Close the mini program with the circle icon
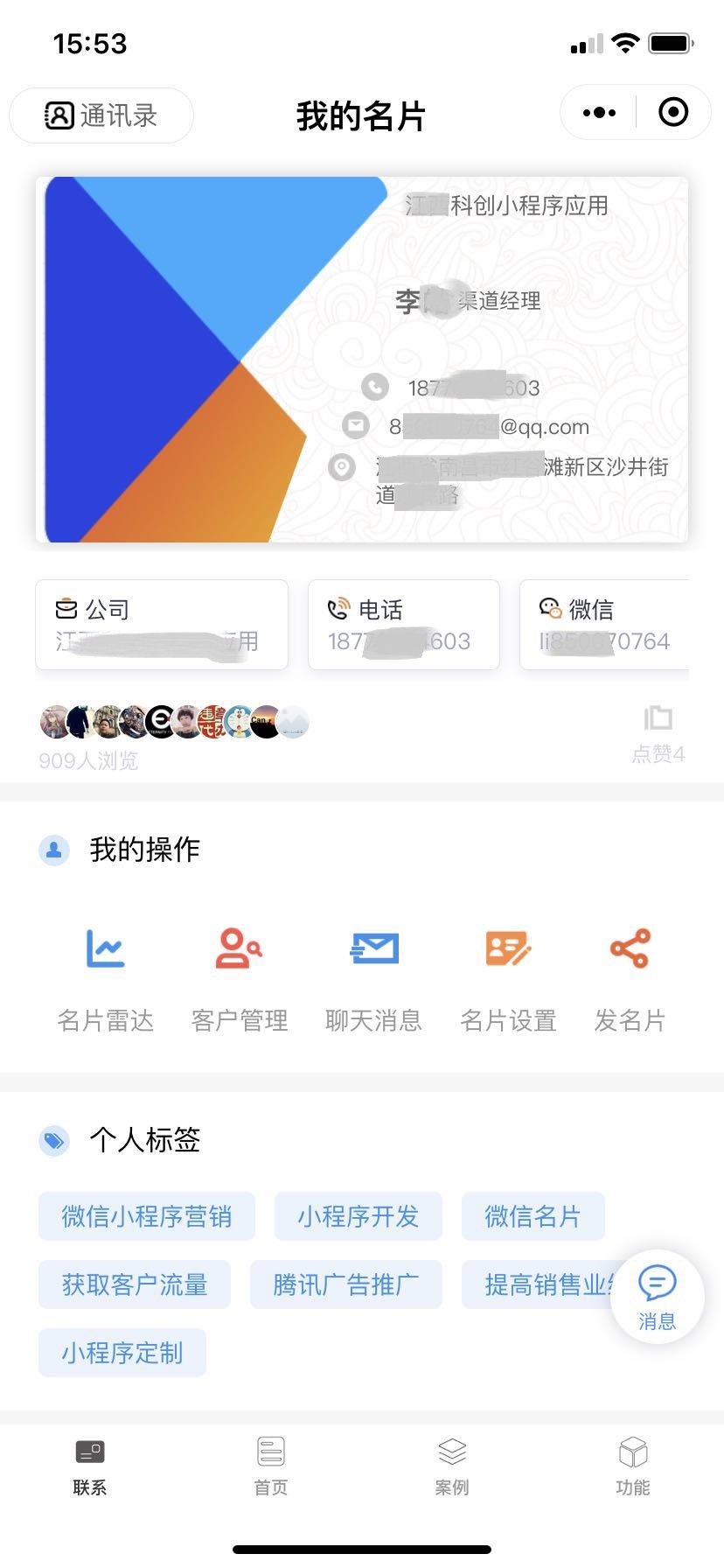 (x=673, y=113)
